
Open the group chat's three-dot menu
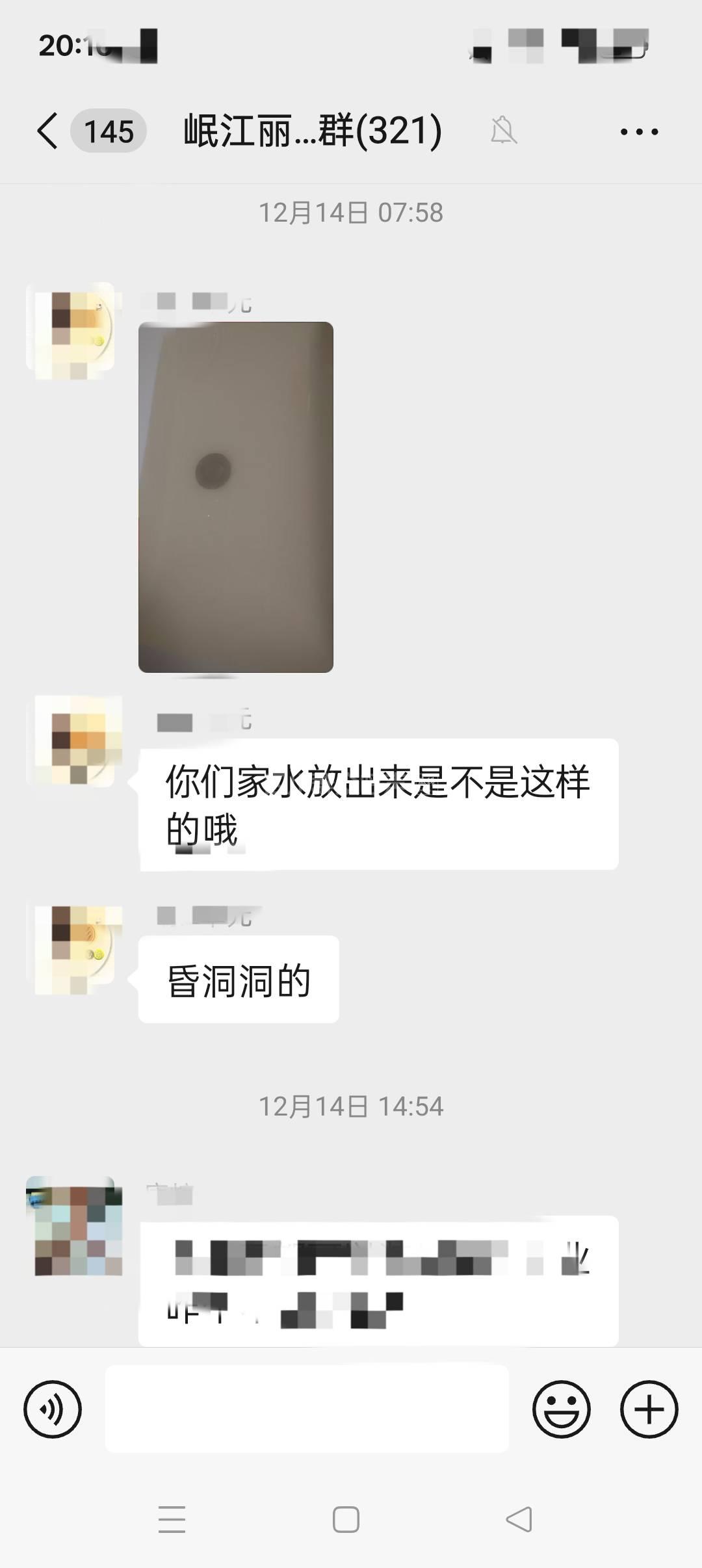[639, 132]
